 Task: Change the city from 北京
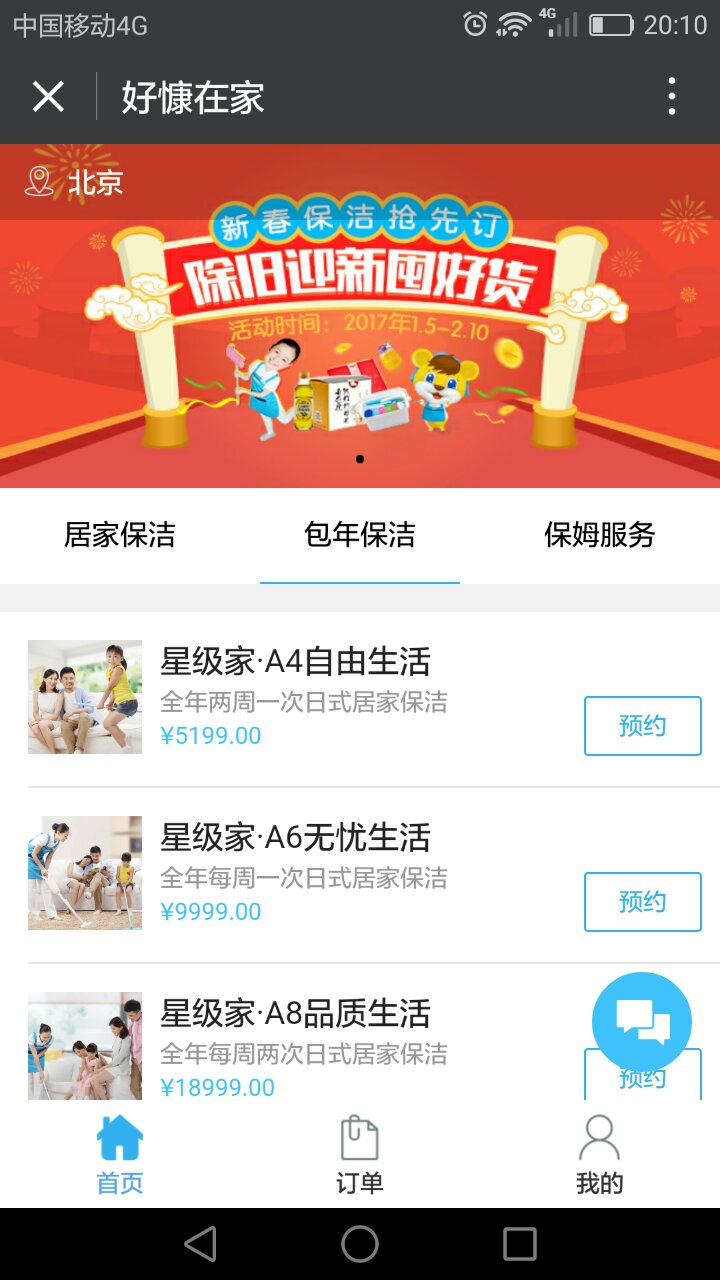pos(75,182)
